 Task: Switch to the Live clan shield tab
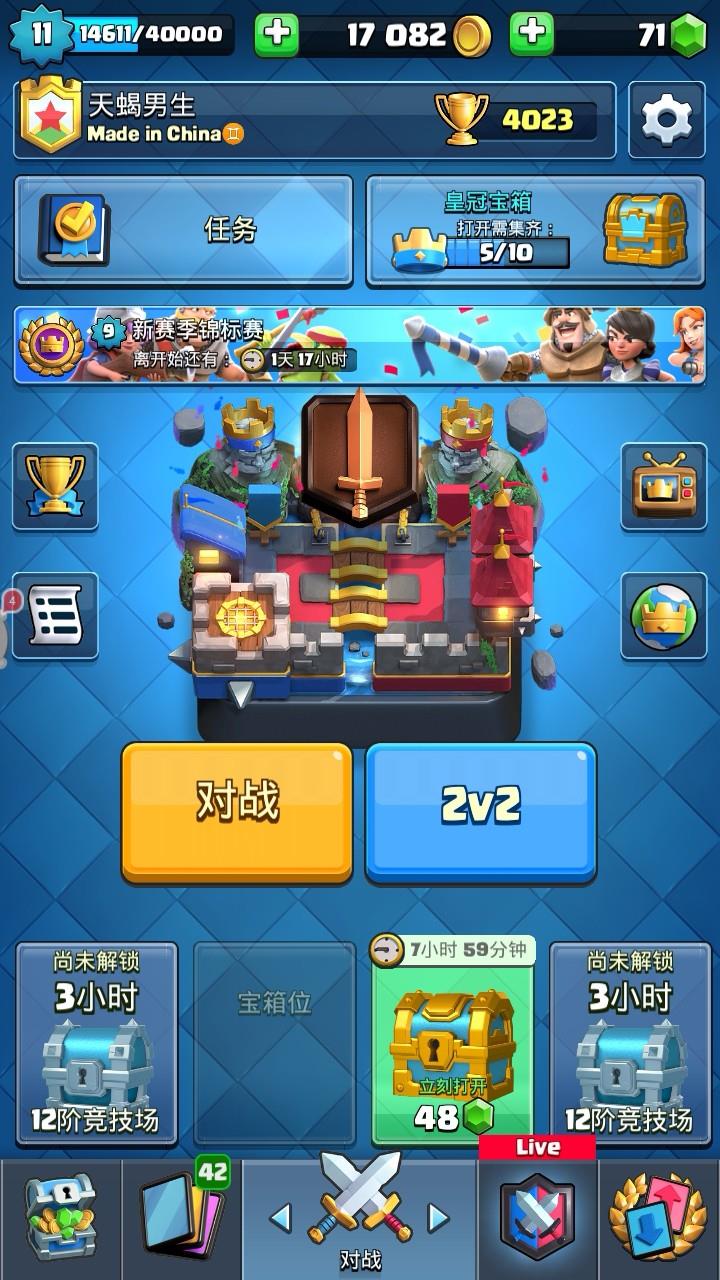pyautogui.click(x=537, y=1220)
